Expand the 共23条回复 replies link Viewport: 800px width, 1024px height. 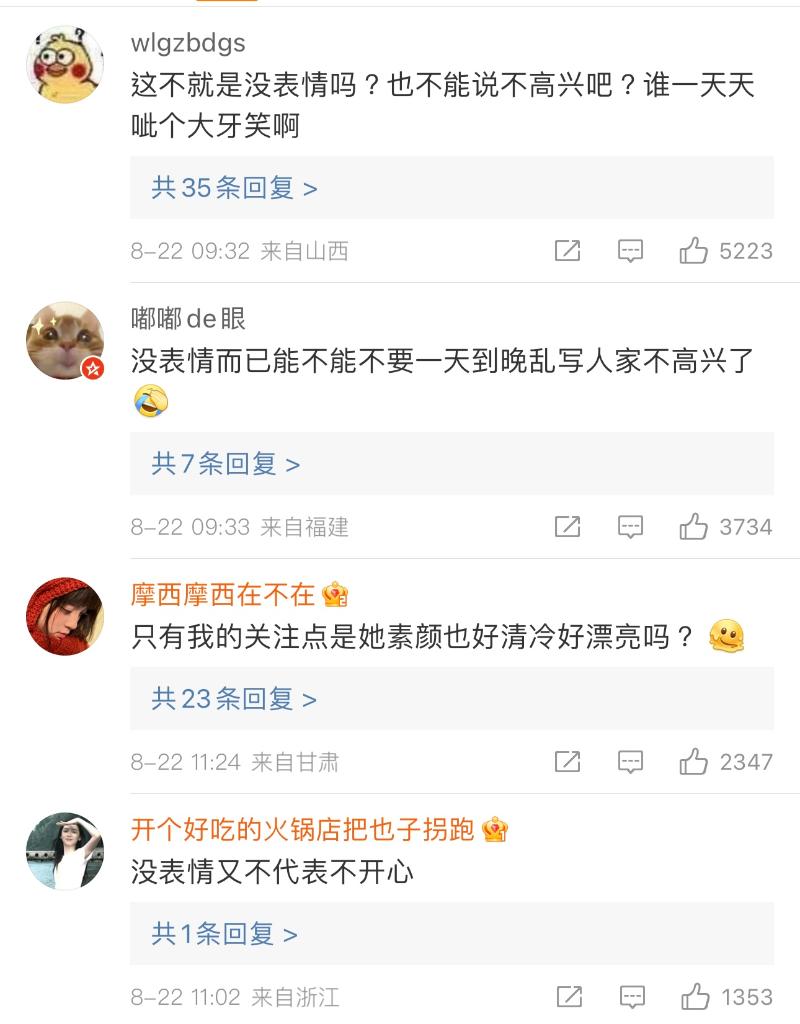click(x=234, y=699)
